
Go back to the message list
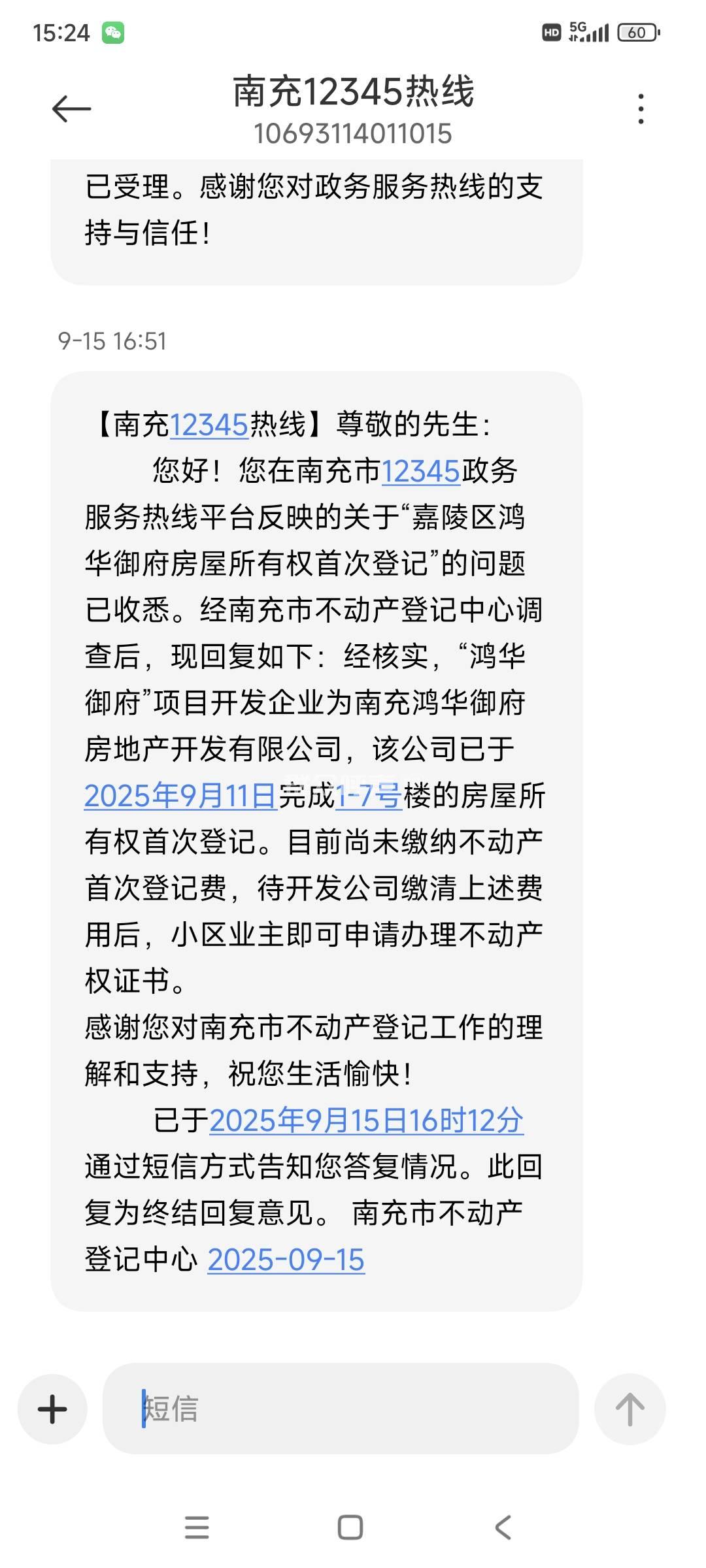(71, 108)
